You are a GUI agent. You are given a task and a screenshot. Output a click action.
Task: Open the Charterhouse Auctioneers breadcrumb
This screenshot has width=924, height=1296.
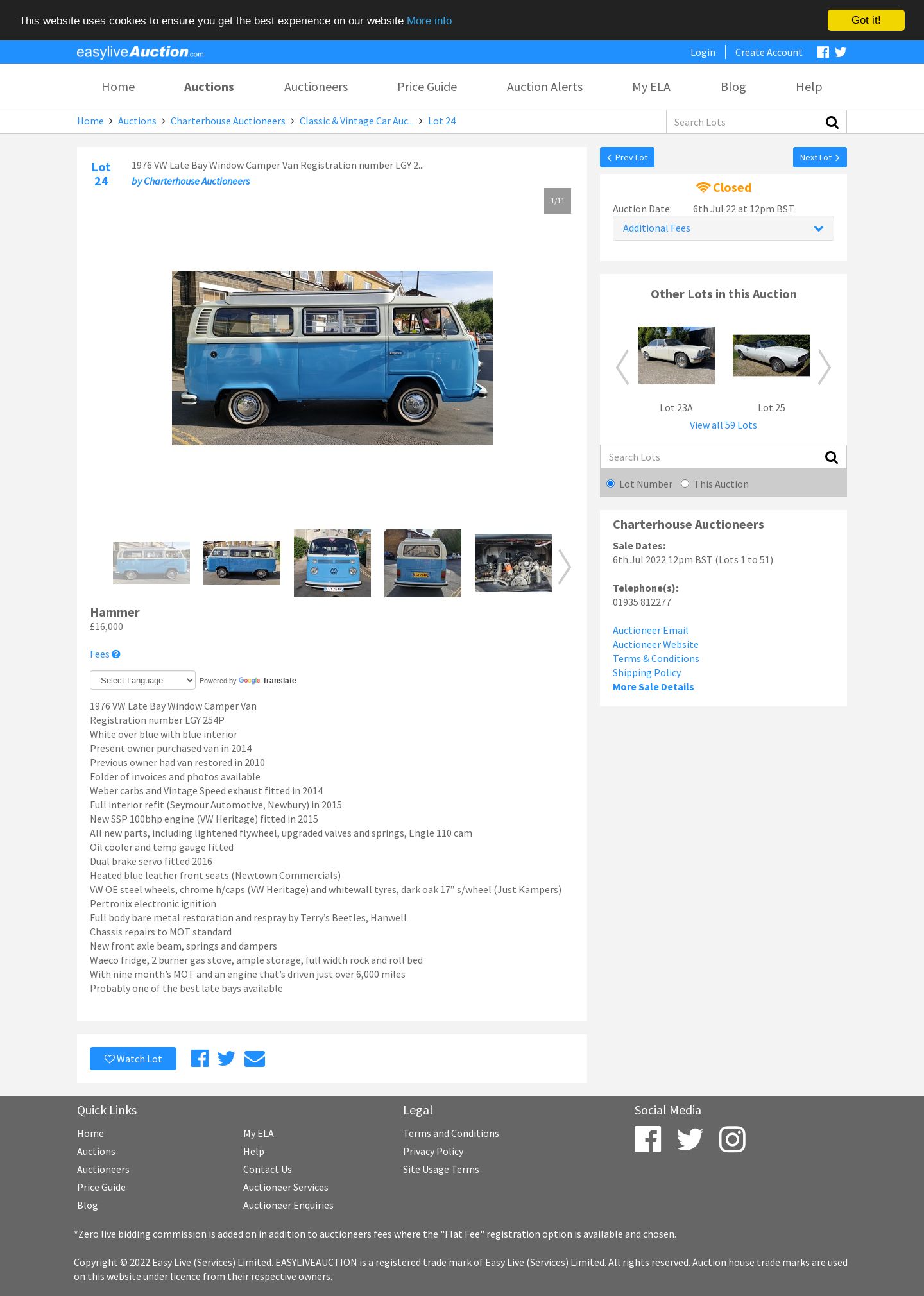[228, 121]
